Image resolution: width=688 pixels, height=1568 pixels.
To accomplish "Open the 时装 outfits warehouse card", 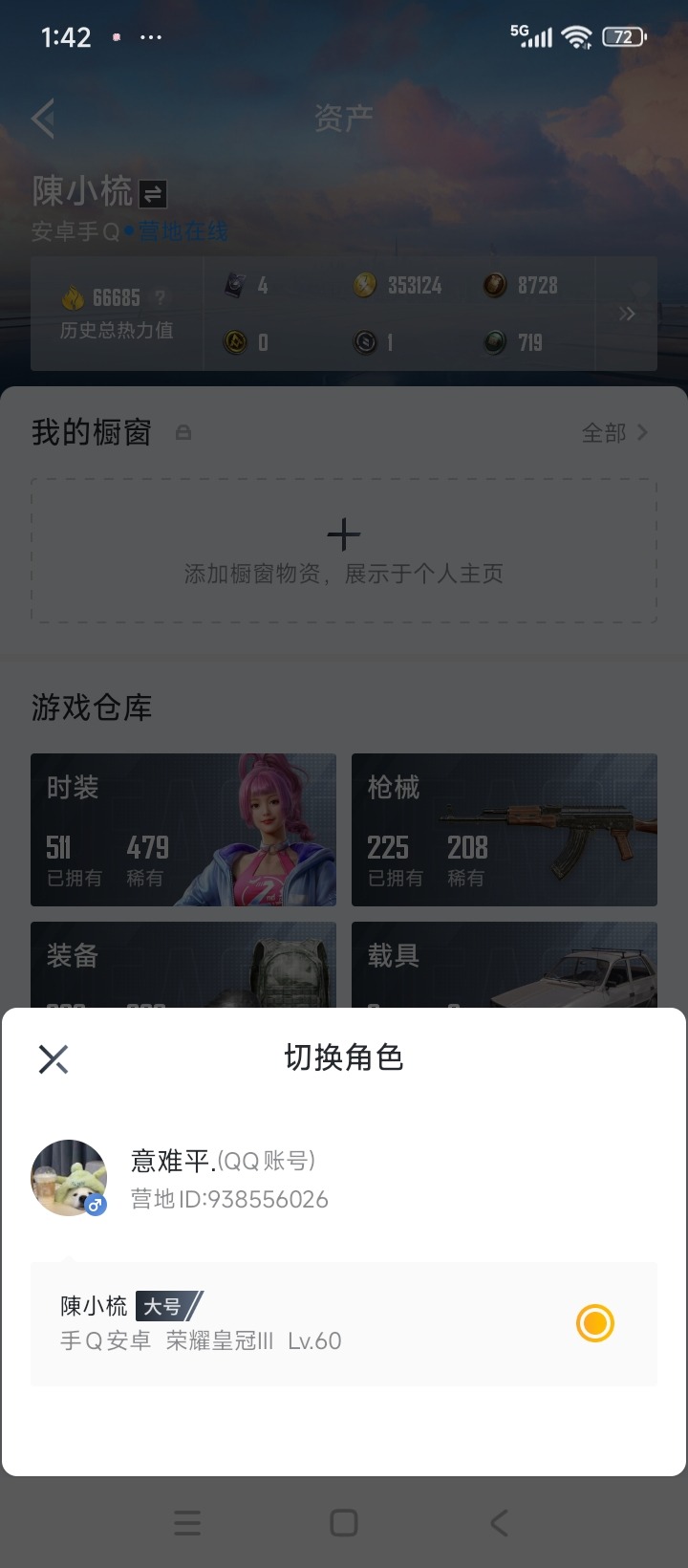I will 183,830.
